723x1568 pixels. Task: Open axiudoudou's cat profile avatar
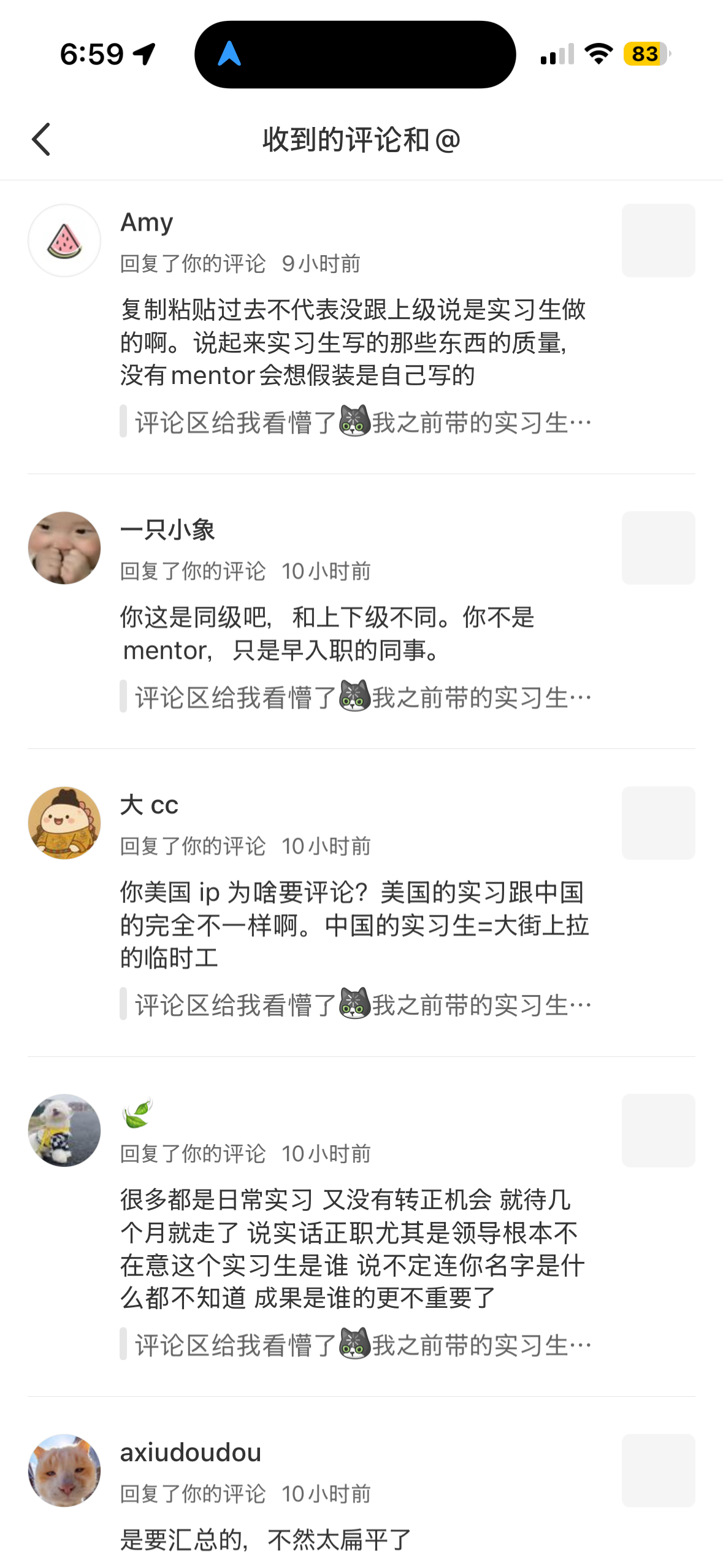(x=64, y=1470)
